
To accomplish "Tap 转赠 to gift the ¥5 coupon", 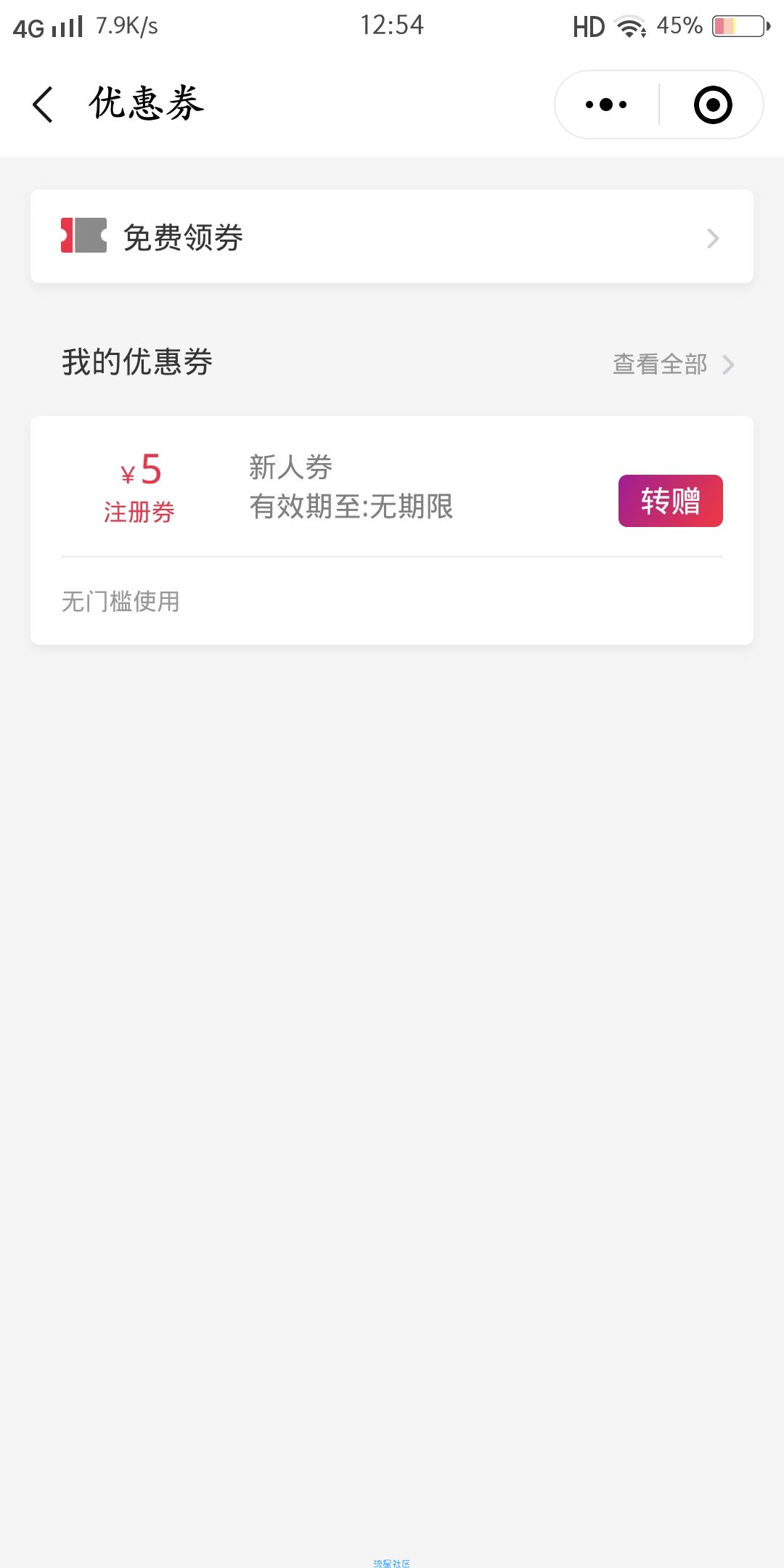I will tap(670, 501).
